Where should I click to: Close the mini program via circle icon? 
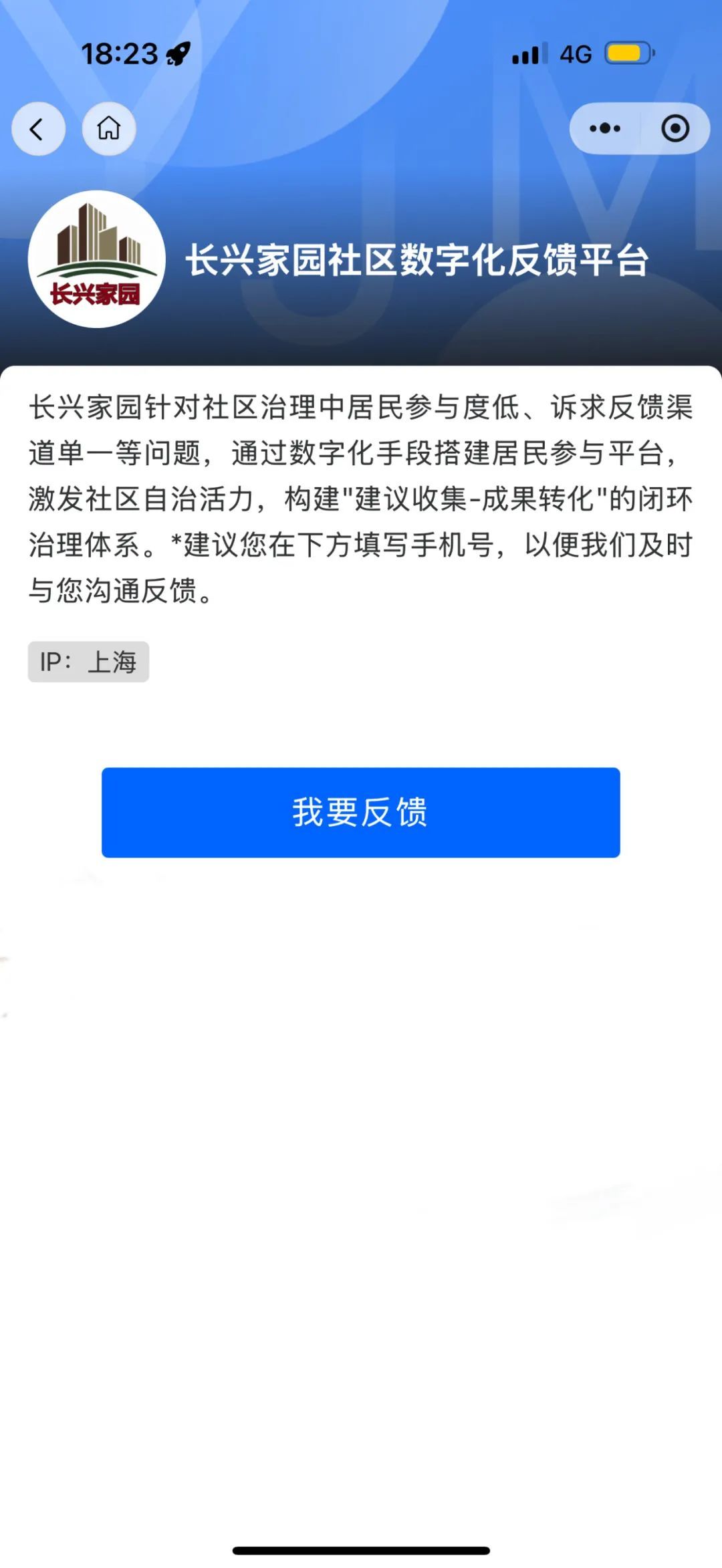tap(675, 128)
